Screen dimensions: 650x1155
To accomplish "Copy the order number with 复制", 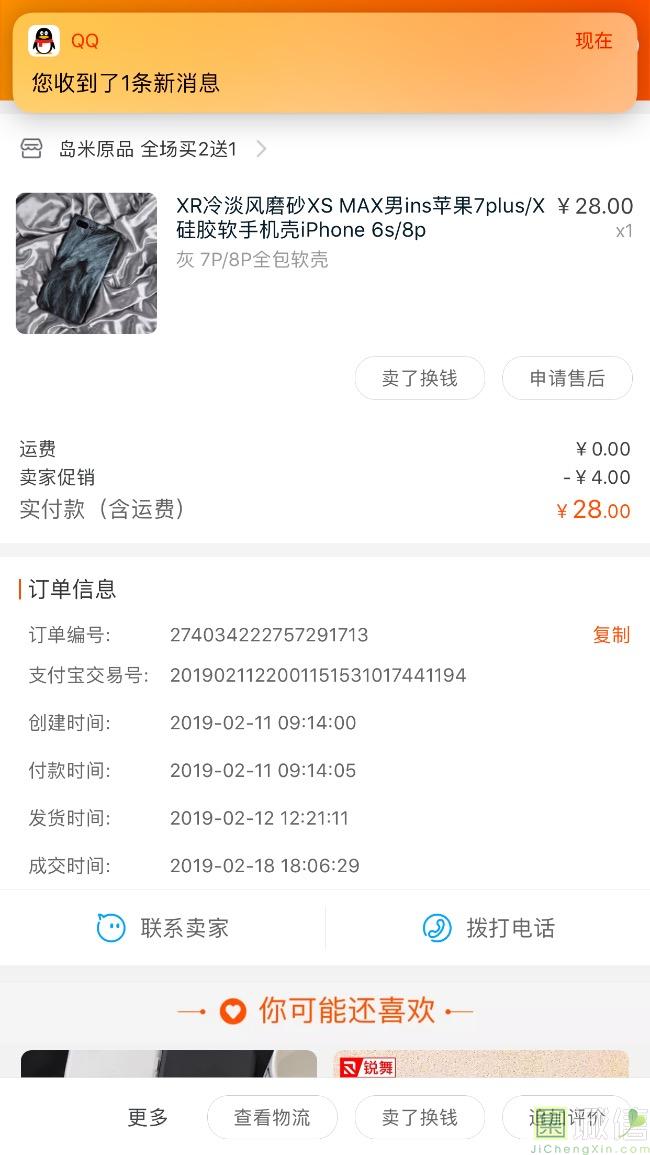I will pyautogui.click(x=611, y=635).
